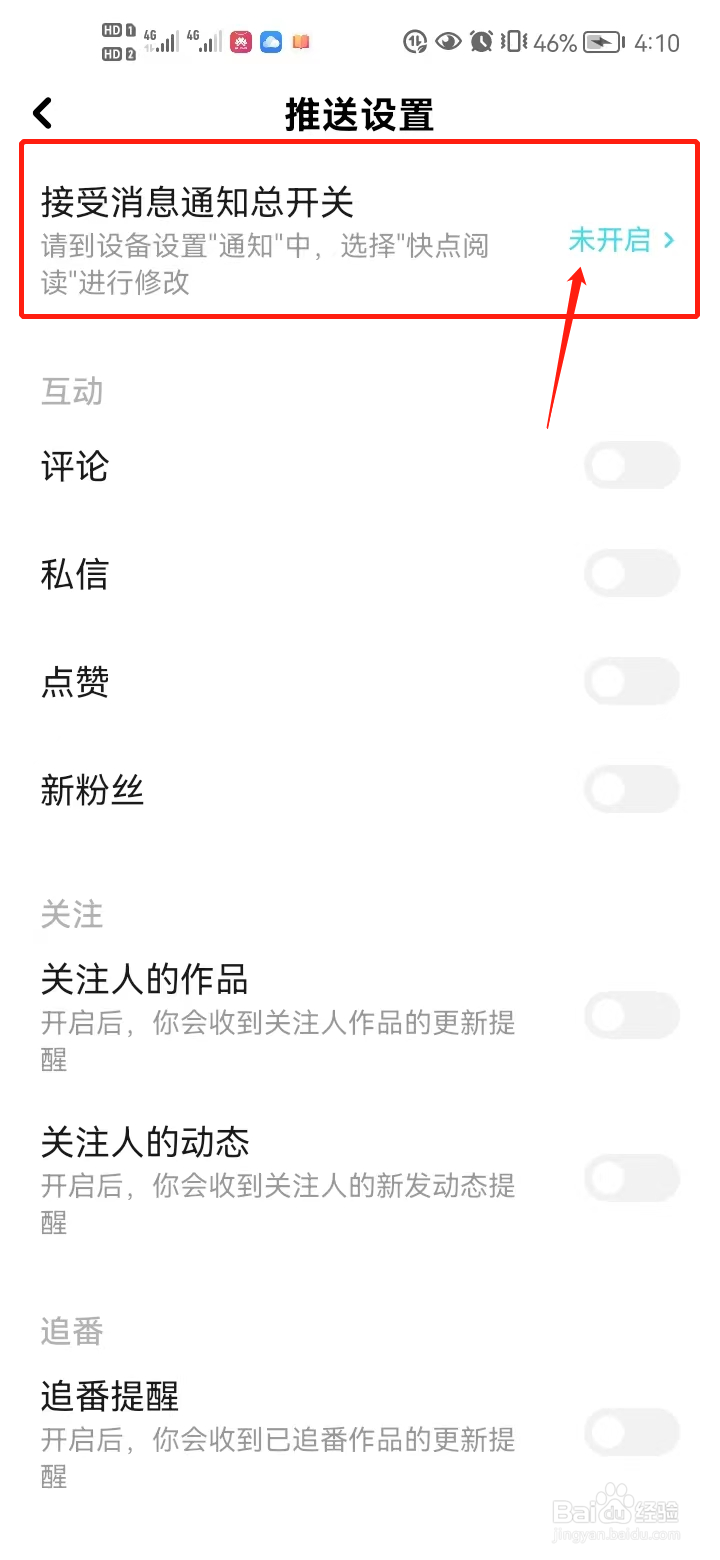
Task: Open 接受消息通知总开关 setting
Action: pyautogui.click(x=359, y=229)
